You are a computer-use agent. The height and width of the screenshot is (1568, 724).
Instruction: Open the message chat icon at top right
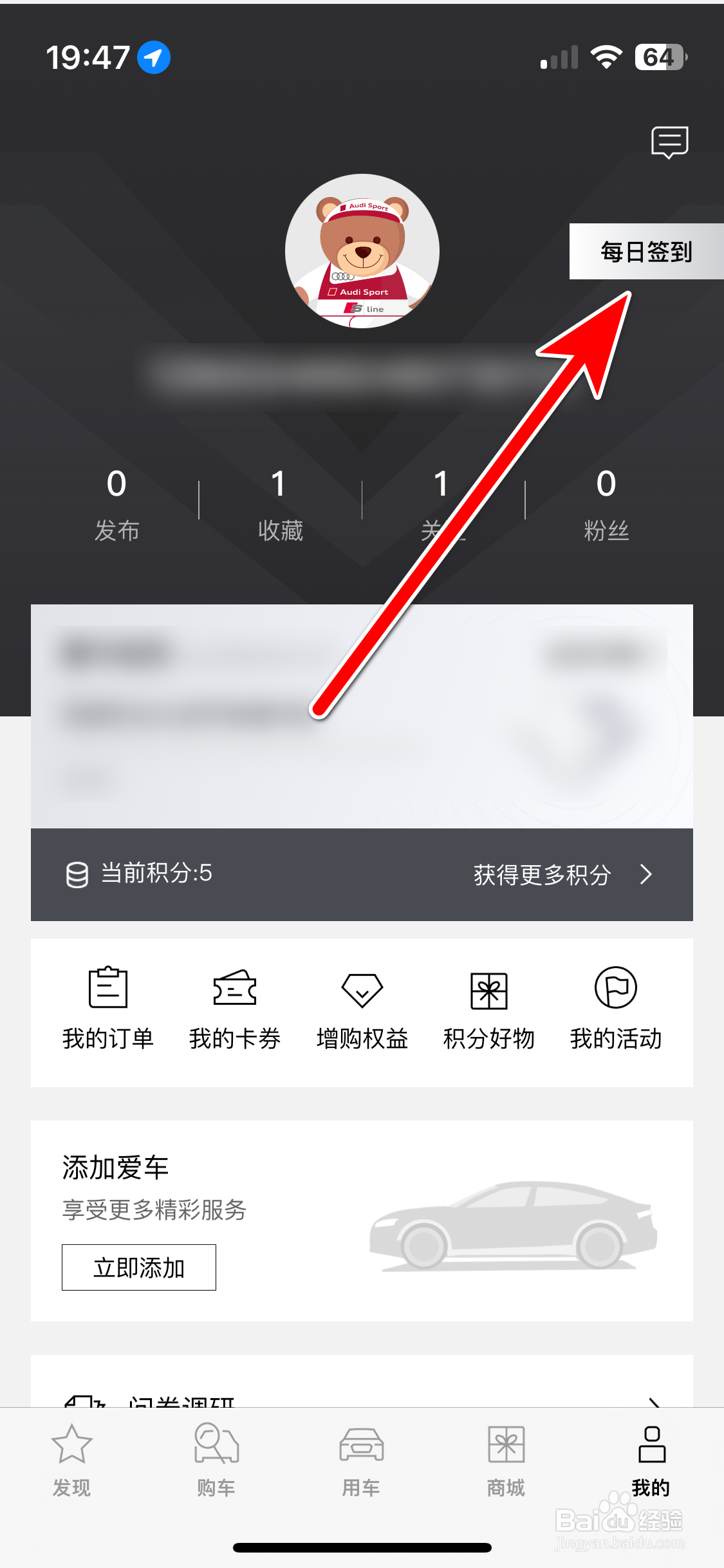click(x=669, y=143)
